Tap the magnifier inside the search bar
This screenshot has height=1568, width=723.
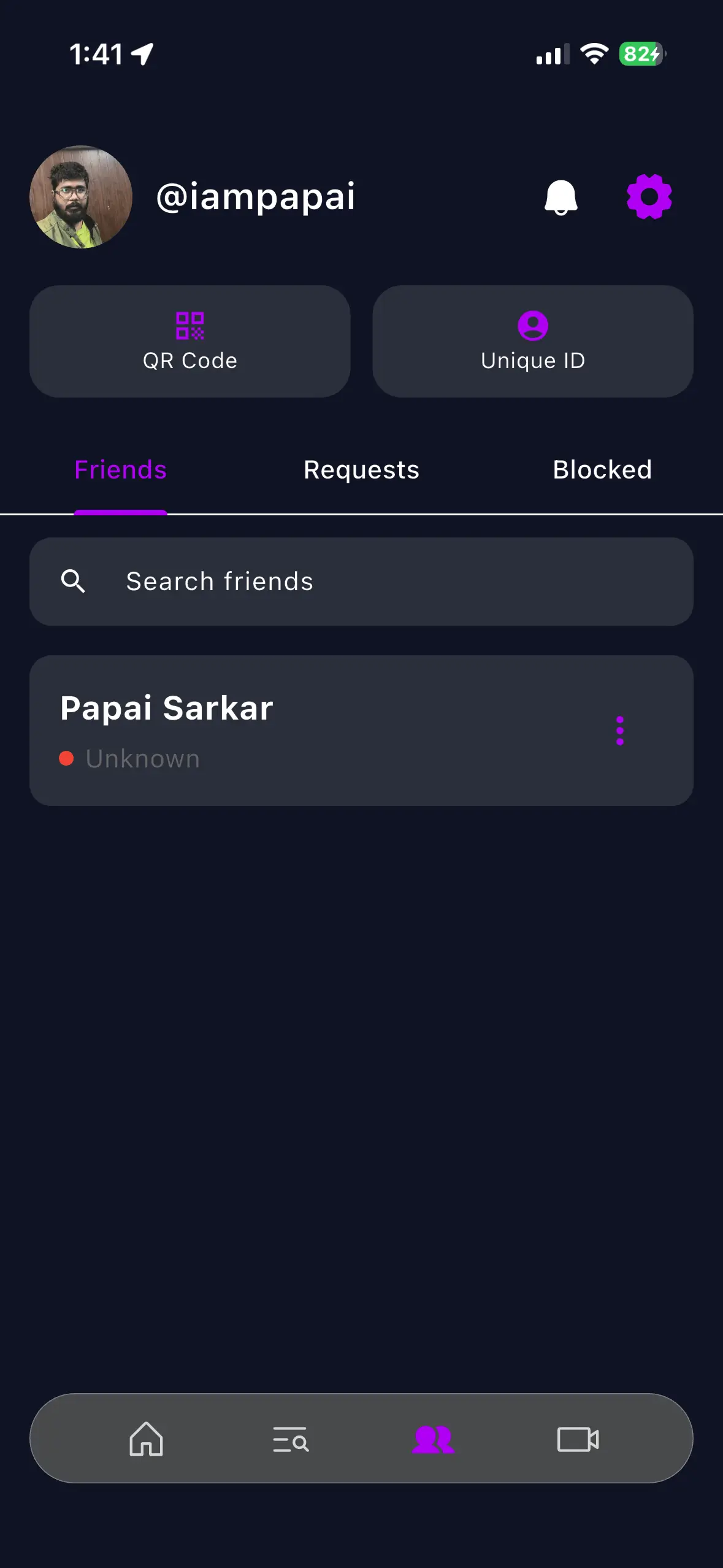(x=73, y=582)
